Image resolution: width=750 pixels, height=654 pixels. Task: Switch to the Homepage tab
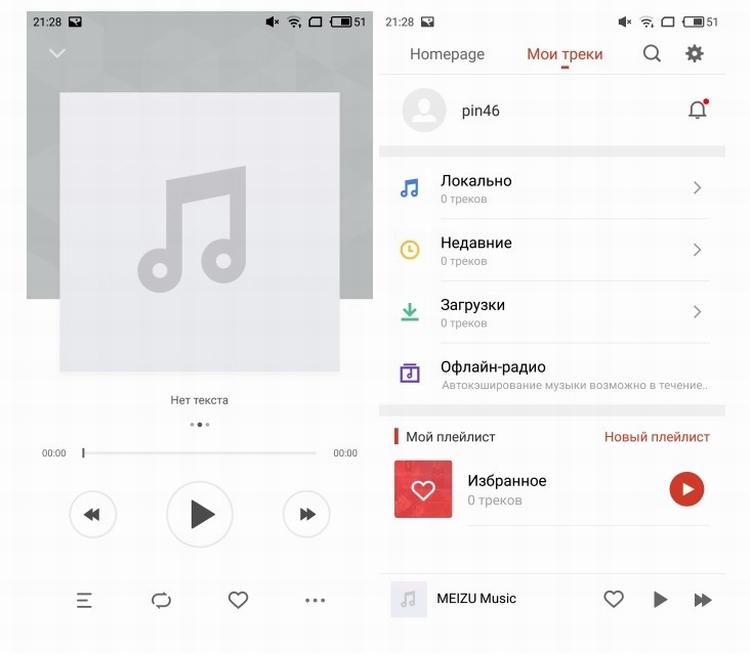click(447, 54)
